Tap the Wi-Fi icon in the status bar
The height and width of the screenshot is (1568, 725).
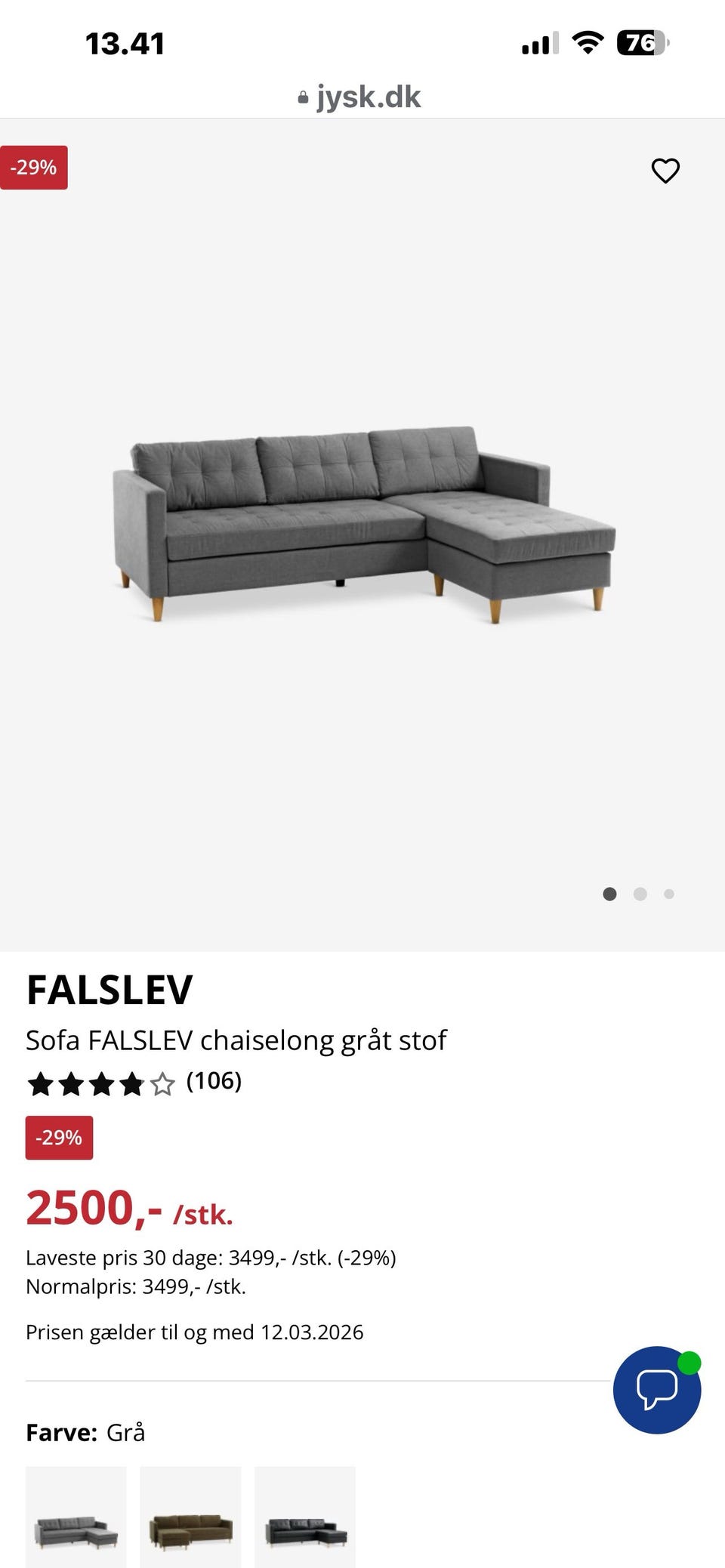[589, 43]
